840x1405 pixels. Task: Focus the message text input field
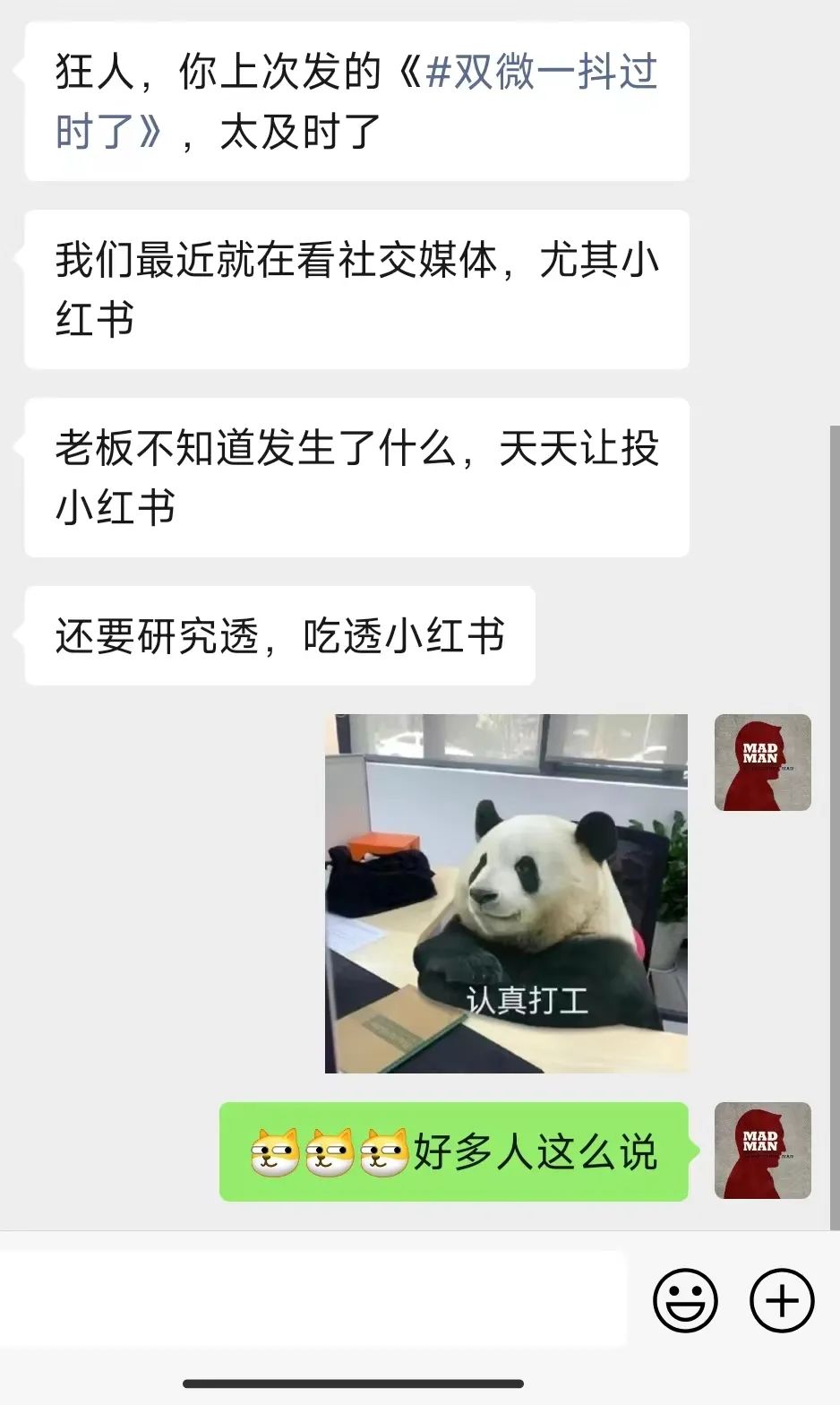(313, 1299)
